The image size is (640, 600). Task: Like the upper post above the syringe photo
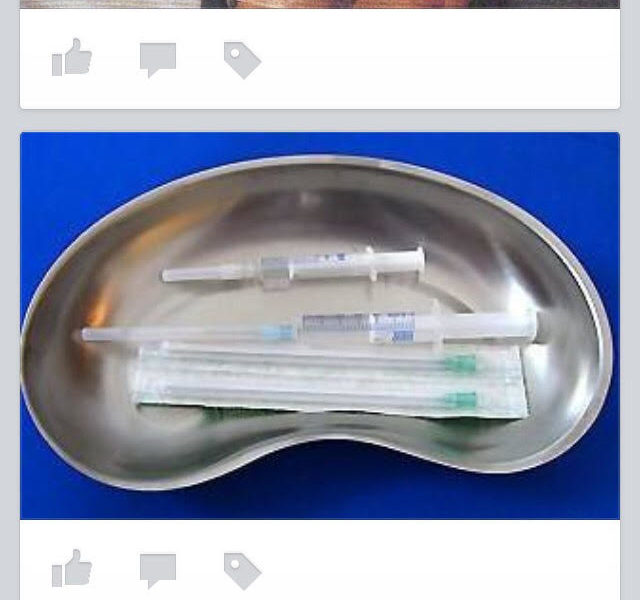point(72,59)
